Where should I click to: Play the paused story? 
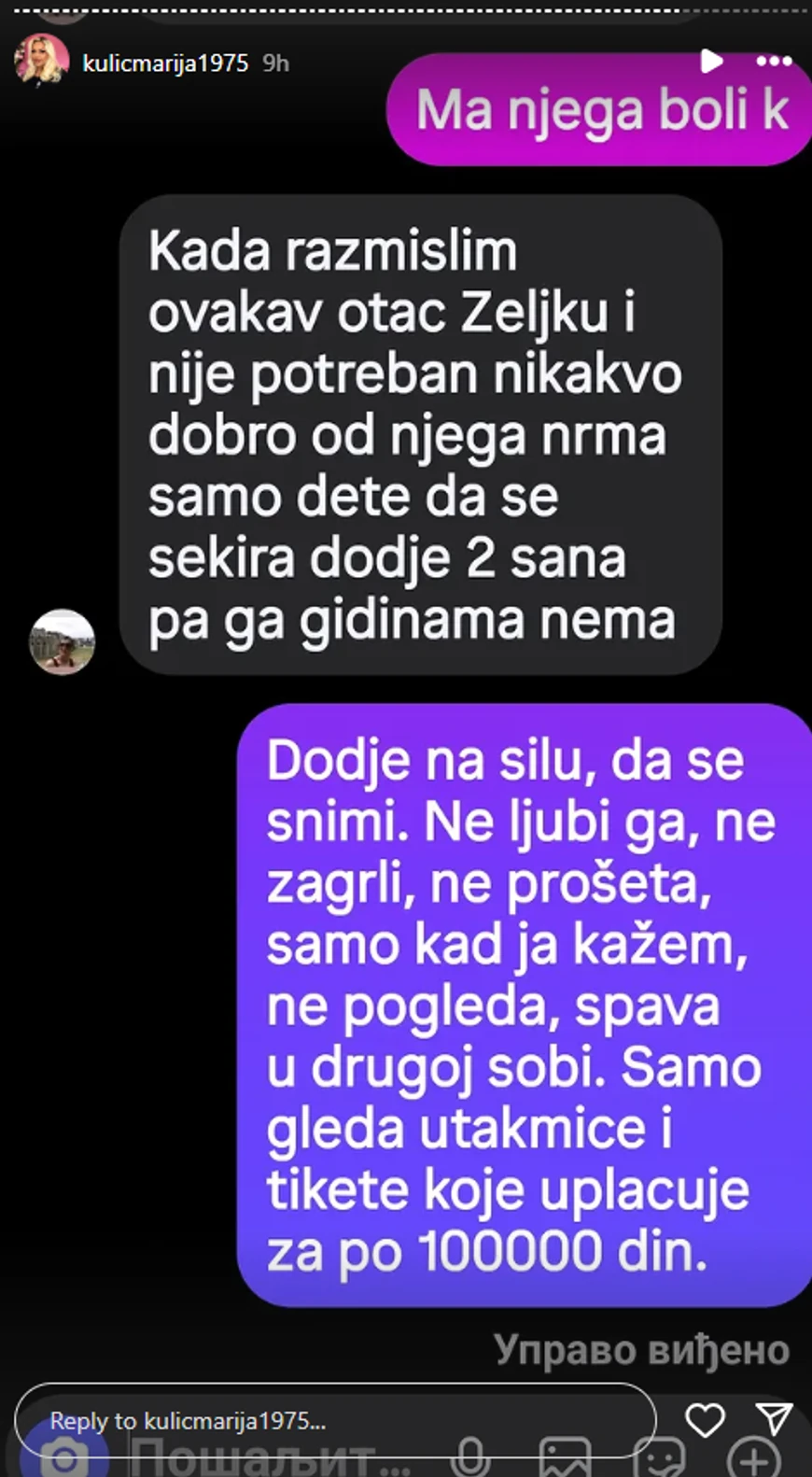coord(711,62)
